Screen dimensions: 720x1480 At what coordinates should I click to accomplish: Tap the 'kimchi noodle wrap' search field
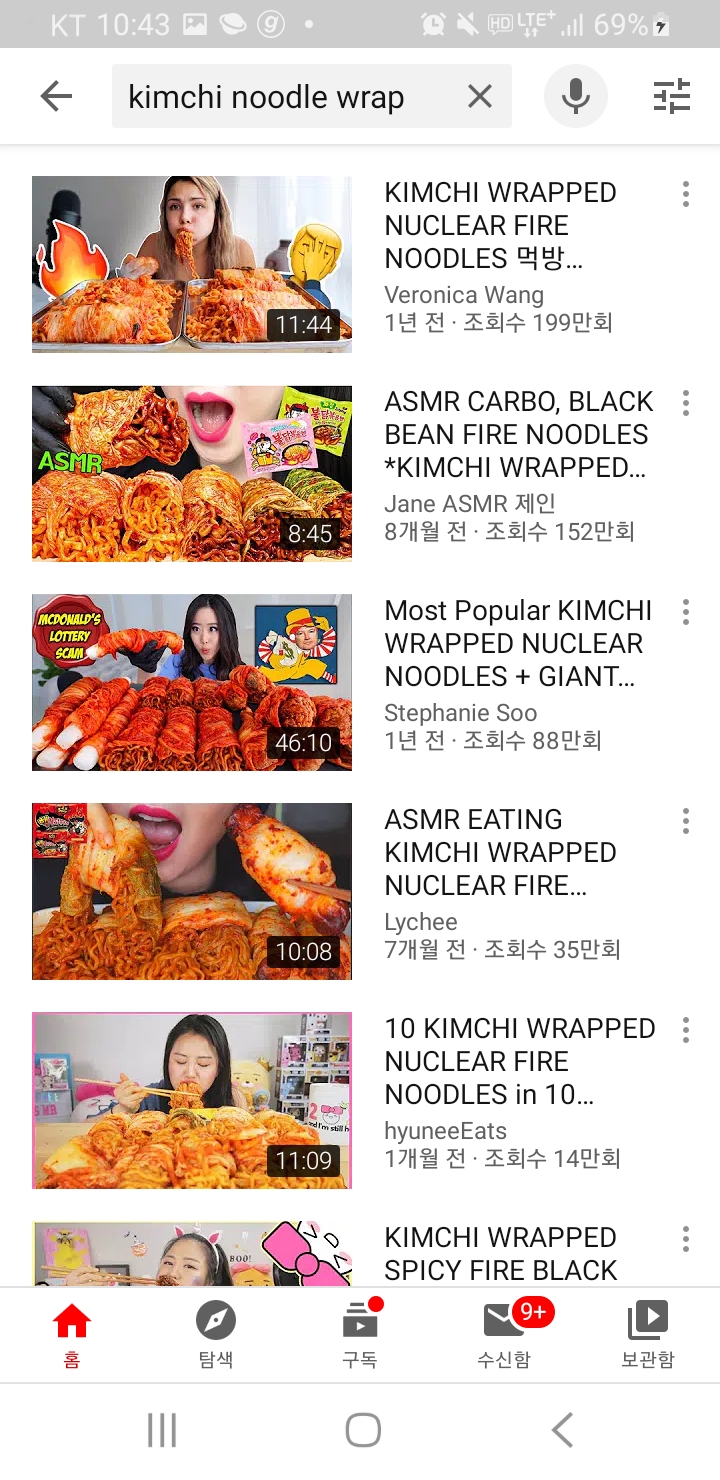(x=280, y=97)
